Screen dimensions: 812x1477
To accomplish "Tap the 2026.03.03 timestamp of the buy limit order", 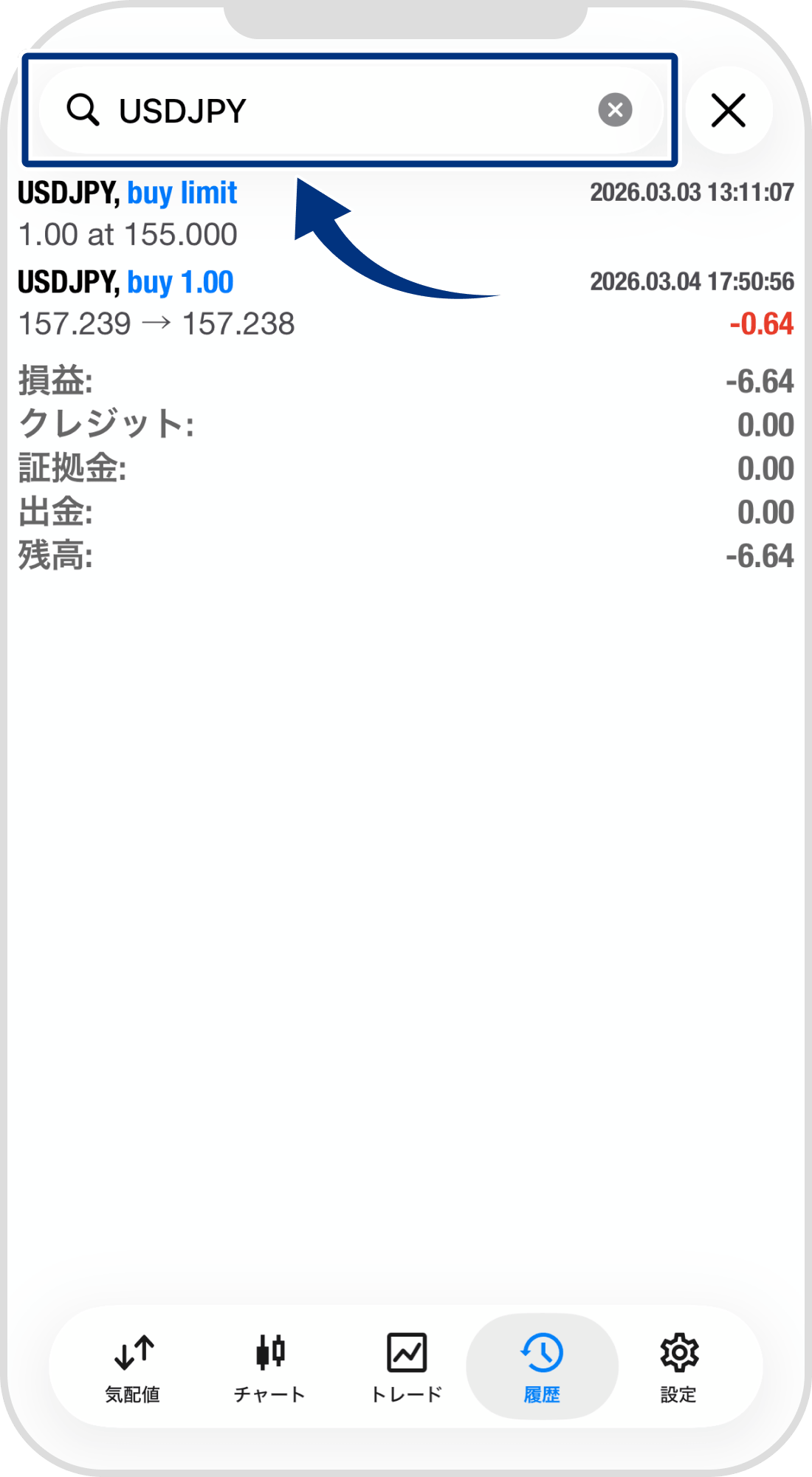I will (692, 193).
